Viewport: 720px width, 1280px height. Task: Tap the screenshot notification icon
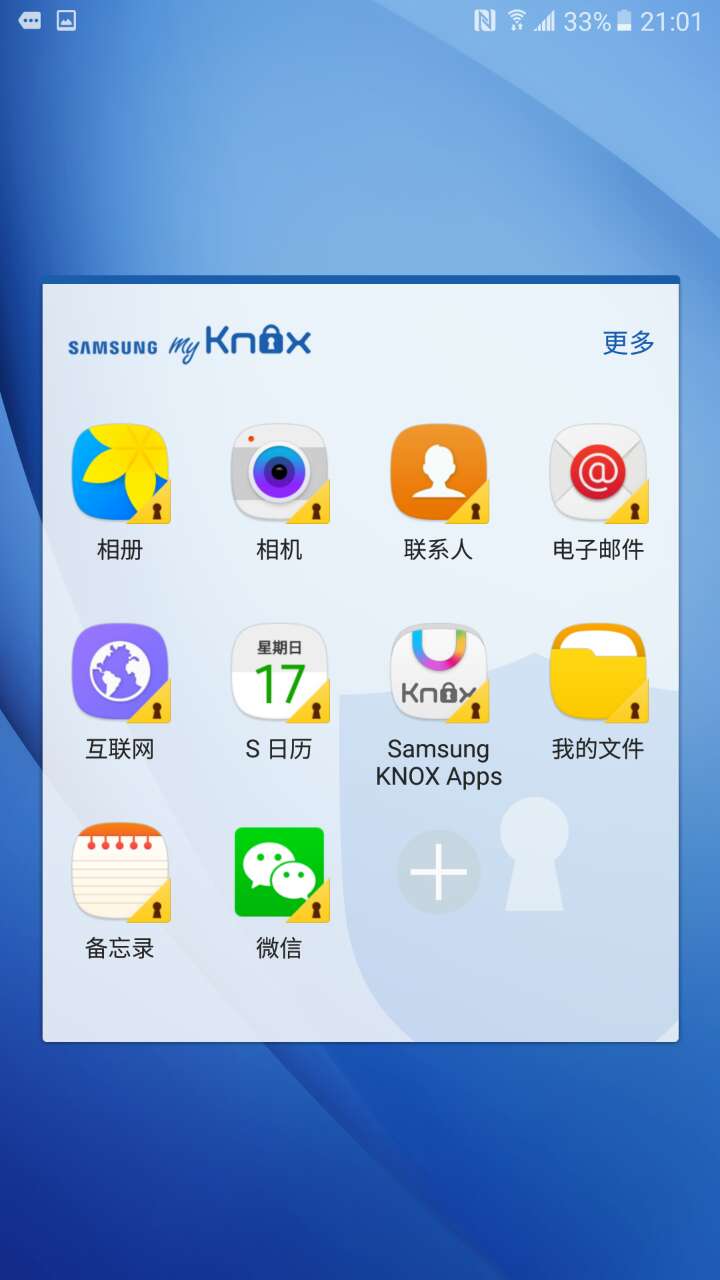(x=66, y=20)
